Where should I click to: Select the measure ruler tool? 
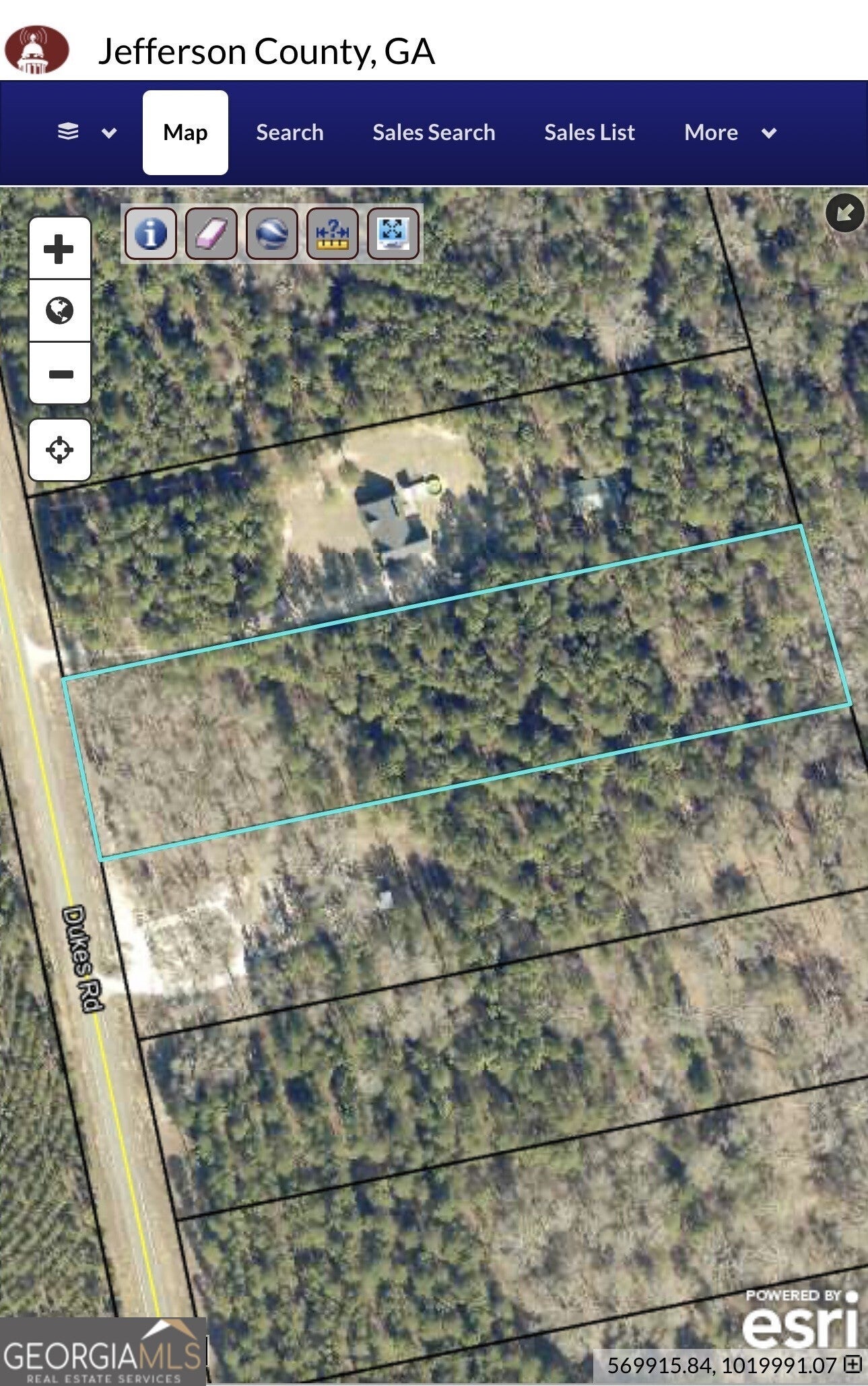(332, 233)
